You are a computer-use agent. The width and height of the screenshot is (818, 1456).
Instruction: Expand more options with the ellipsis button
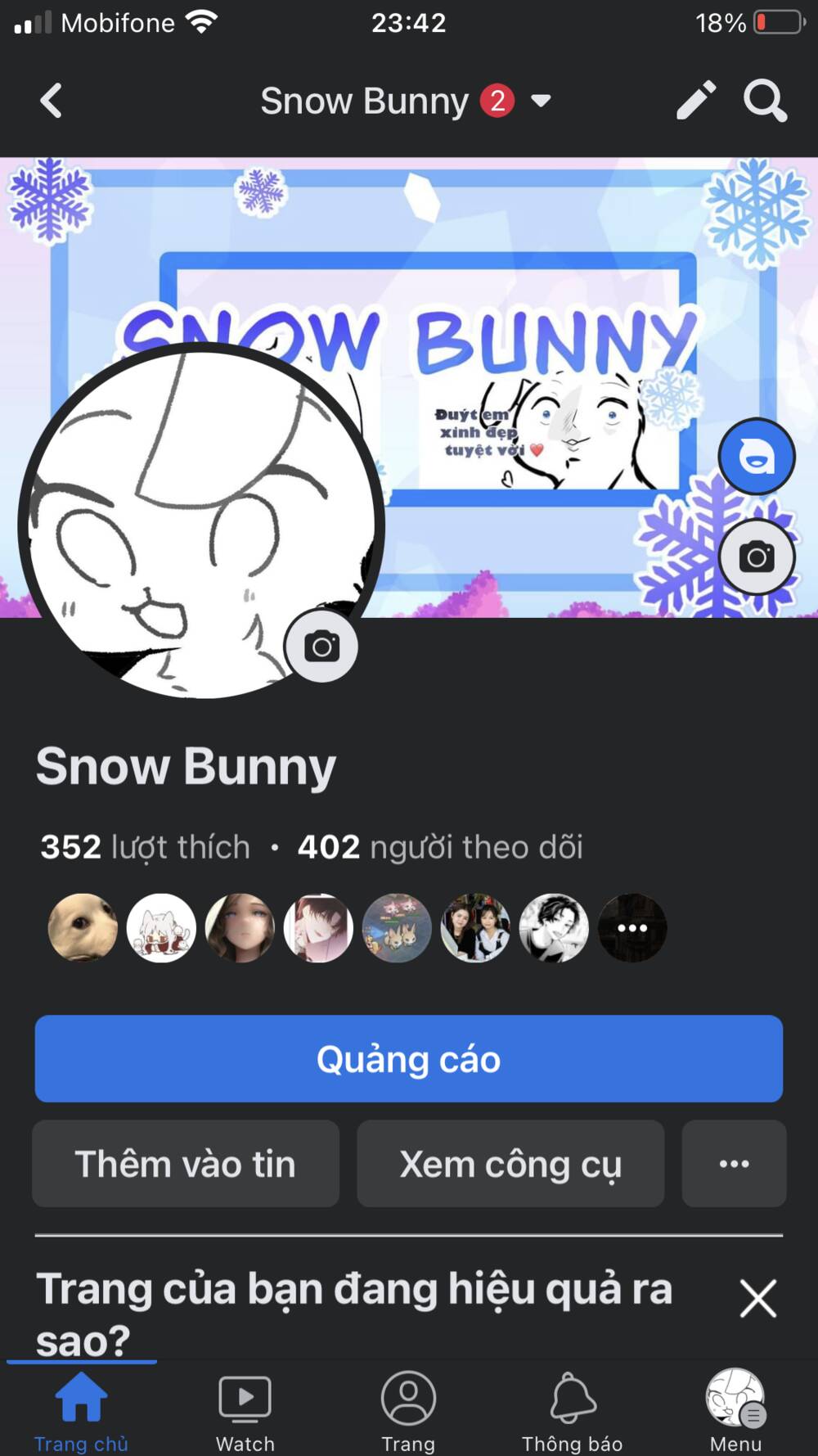[x=734, y=1164]
